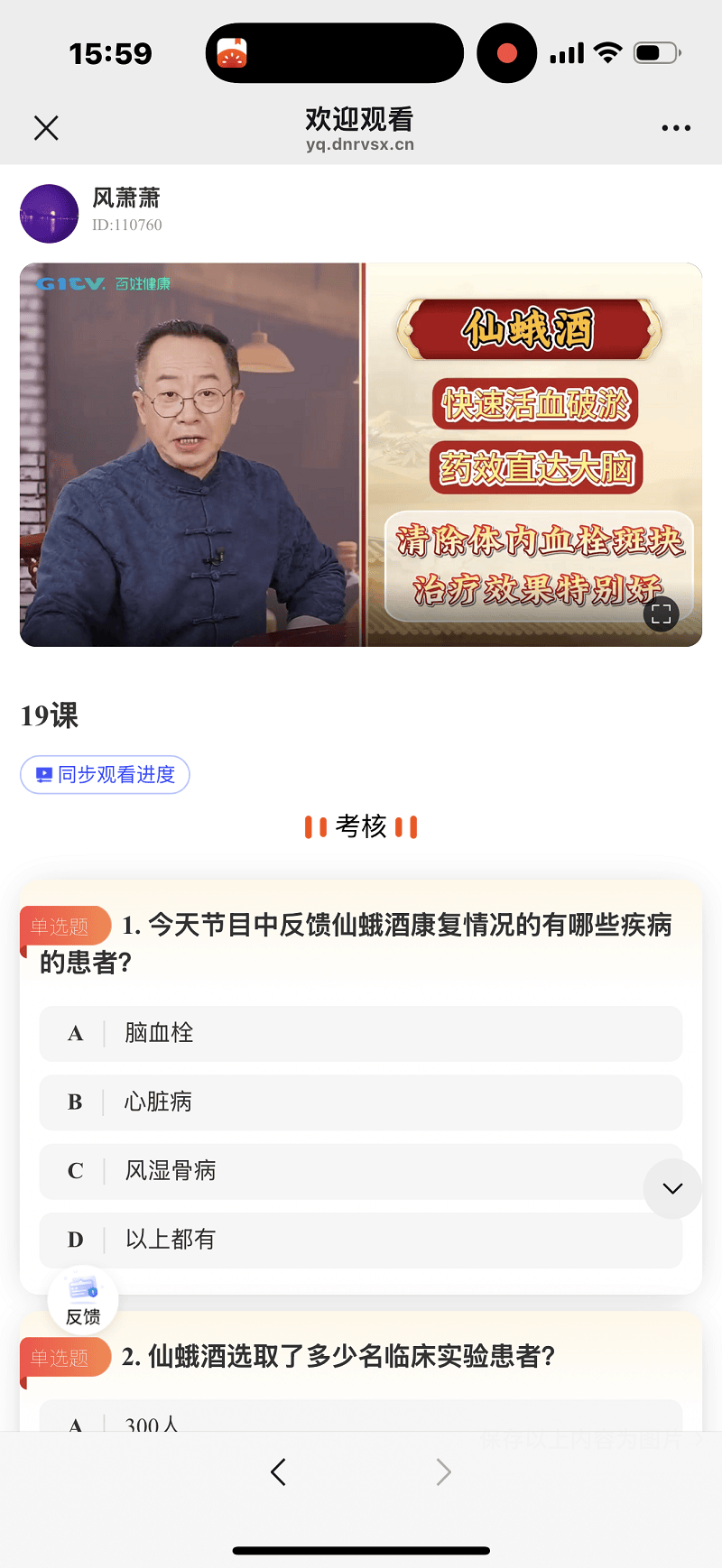The height and width of the screenshot is (1568, 722).
Task: Go to the next page with right arrow
Action: [x=443, y=1471]
